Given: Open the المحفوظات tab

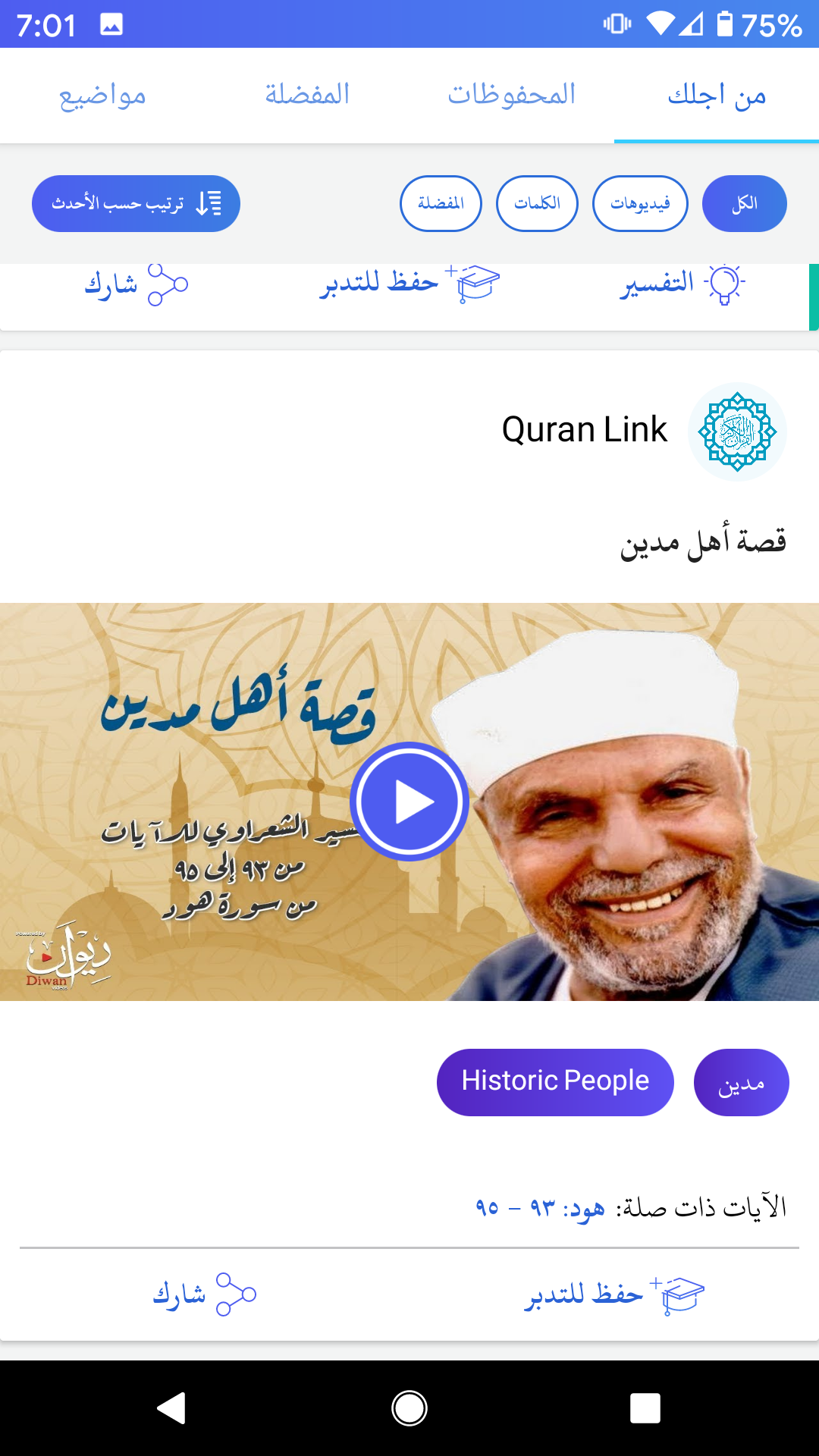Looking at the screenshot, I should point(512,96).
